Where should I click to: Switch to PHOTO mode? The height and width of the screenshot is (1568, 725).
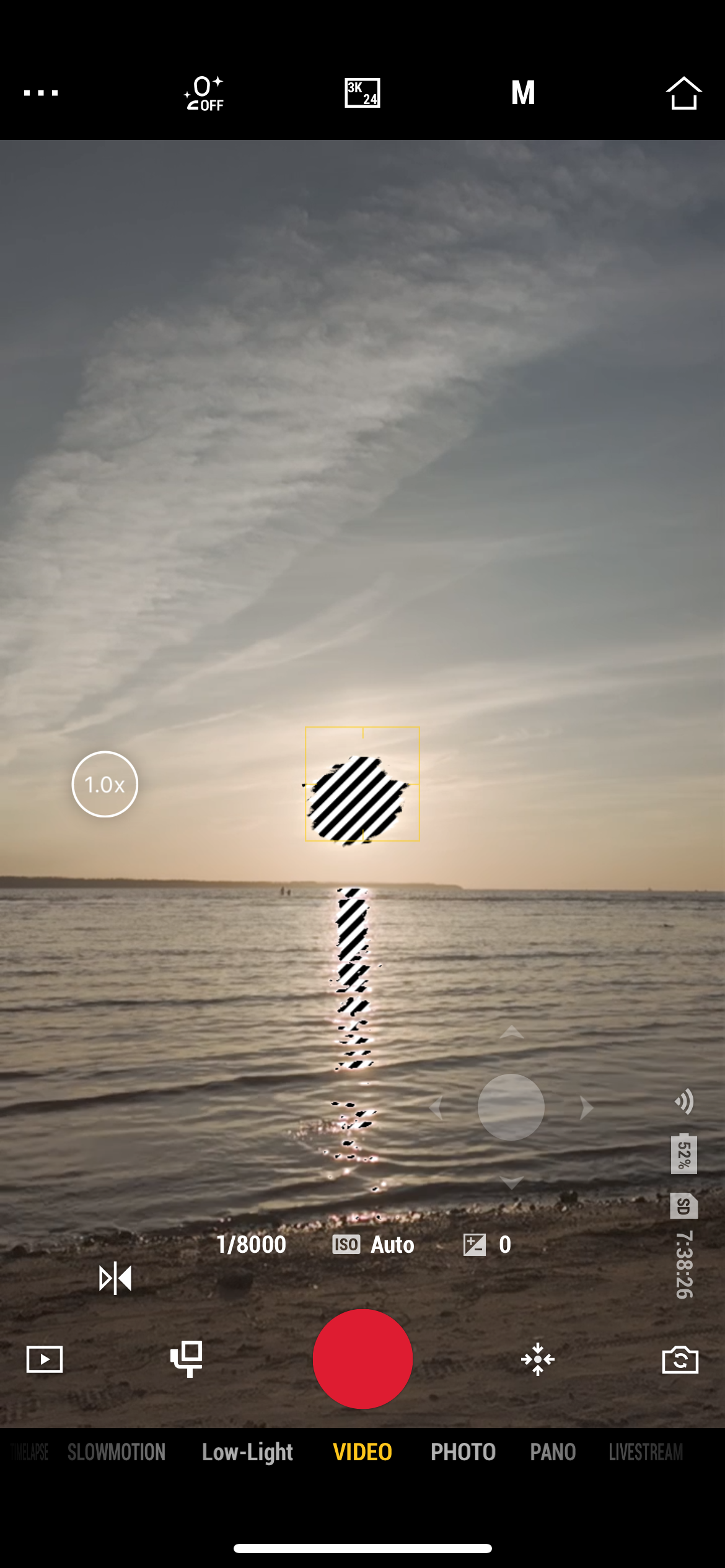(x=463, y=1452)
